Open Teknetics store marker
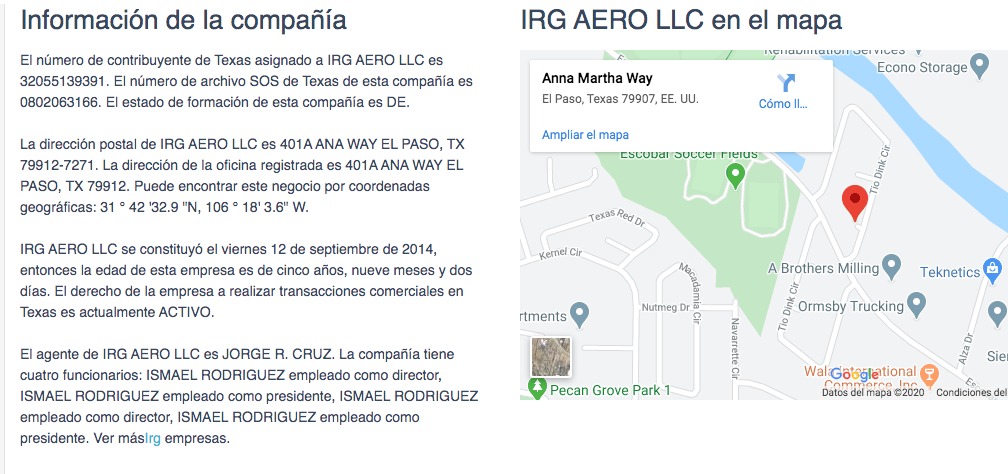Screen dimensions: 1008x474 [992, 268]
